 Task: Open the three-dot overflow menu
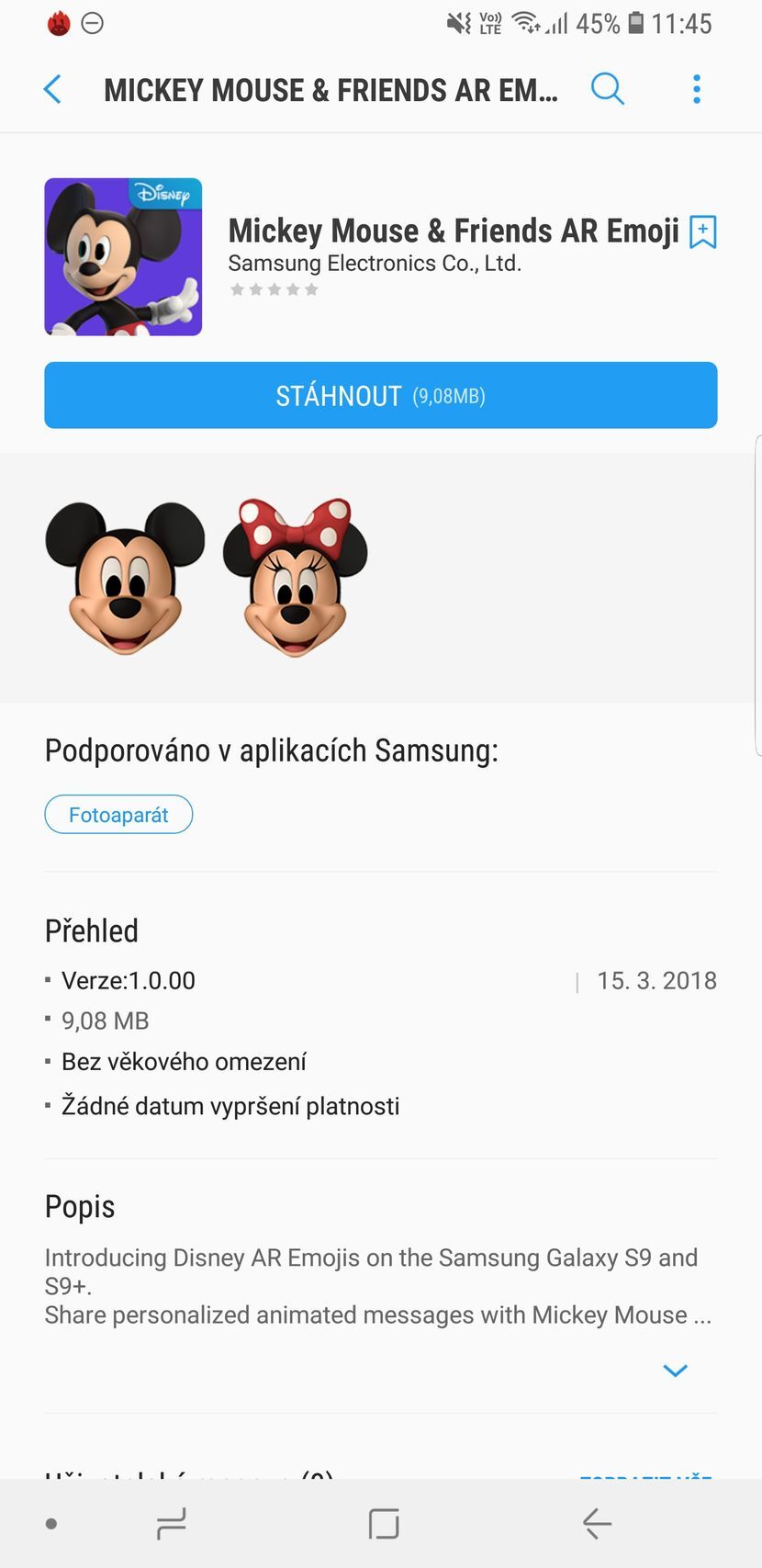point(697,89)
